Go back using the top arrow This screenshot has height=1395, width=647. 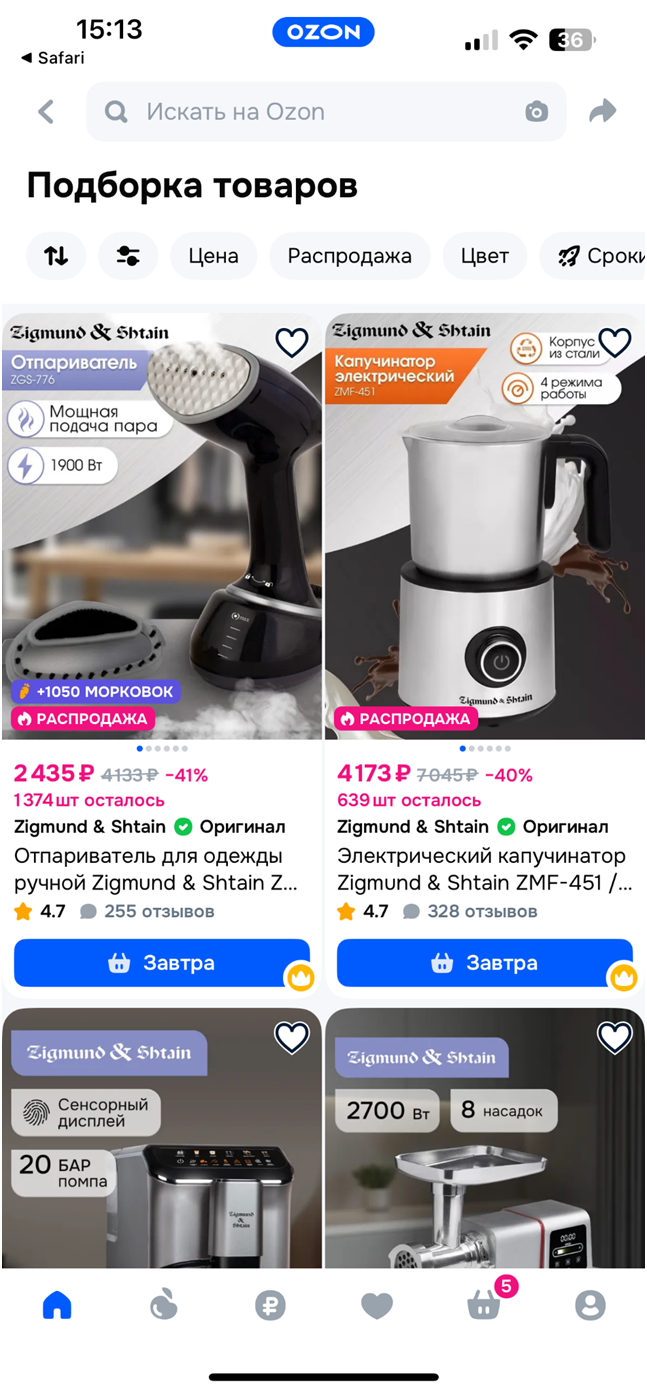[x=46, y=111]
